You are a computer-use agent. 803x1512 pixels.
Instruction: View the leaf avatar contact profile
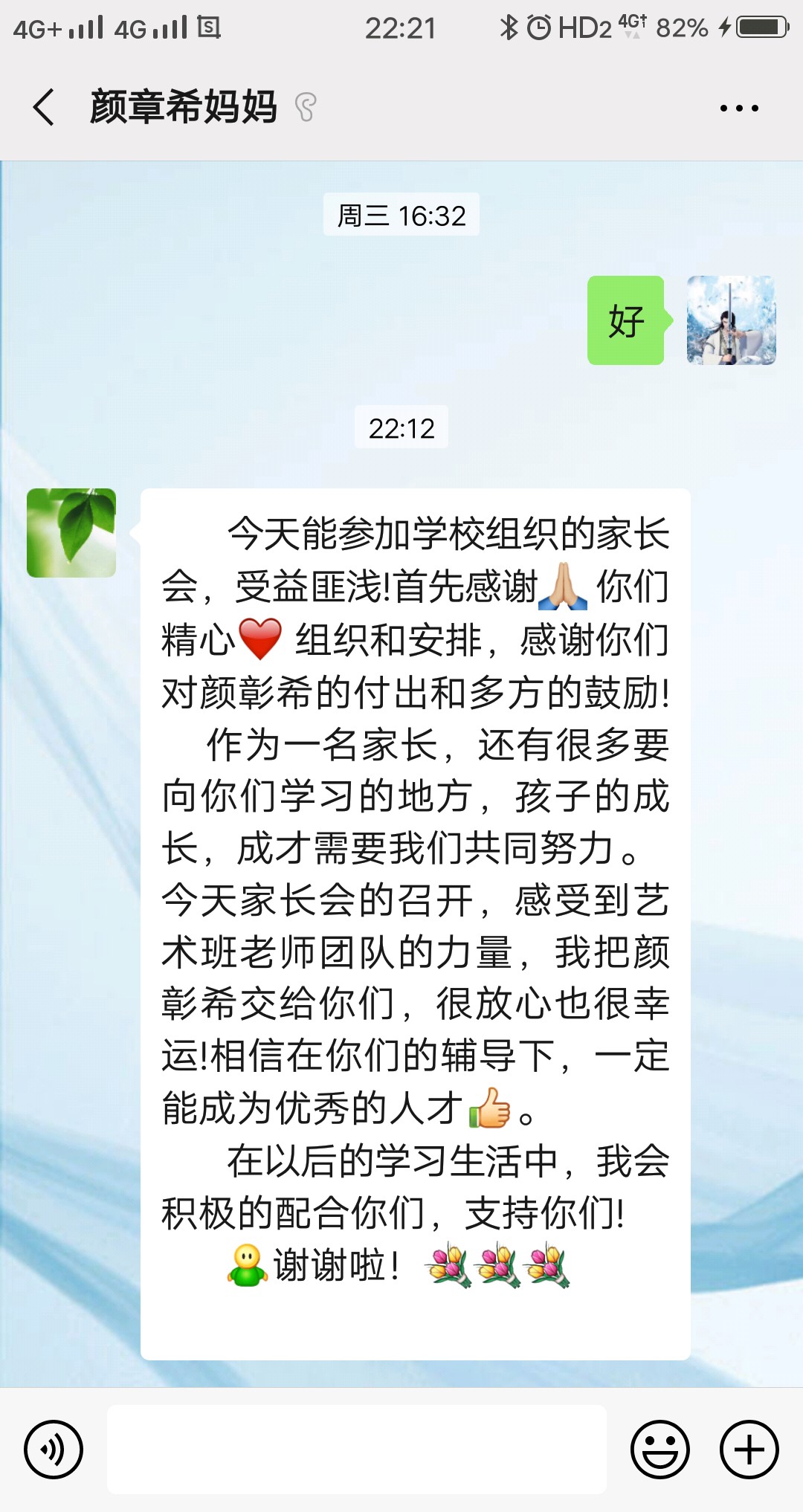71,533
